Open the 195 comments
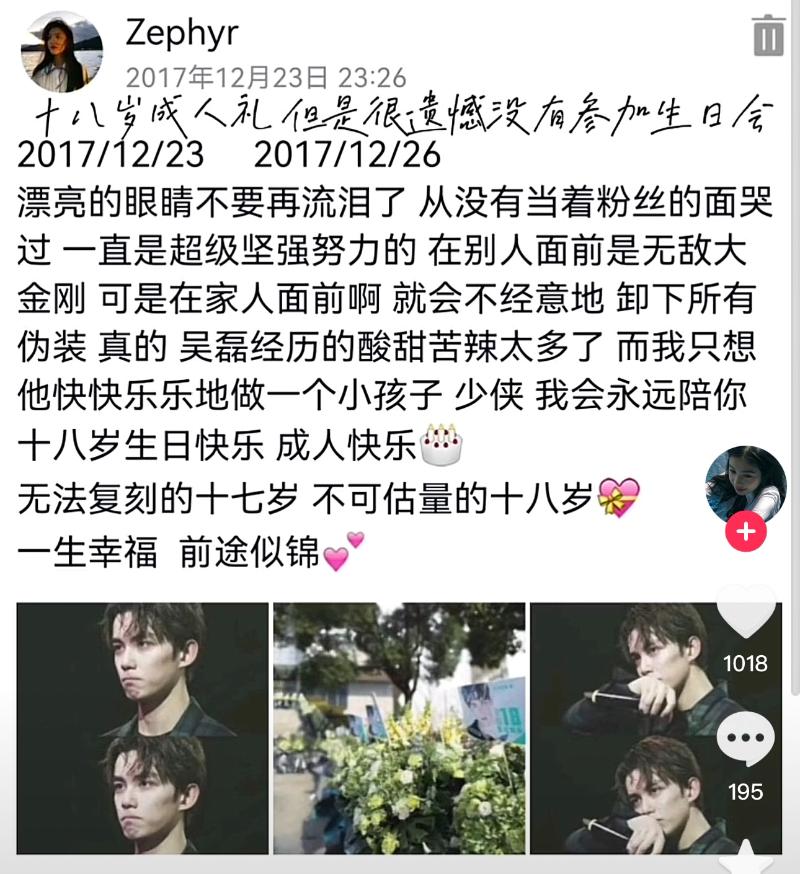This screenshot has width=800, height=874. coord(746,742)
